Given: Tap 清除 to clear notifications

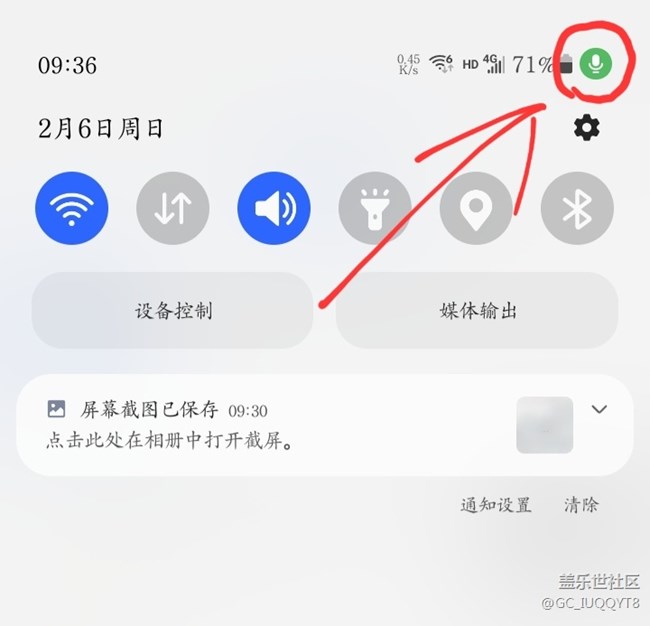Looking at the screenshot, I should point(581,505).
